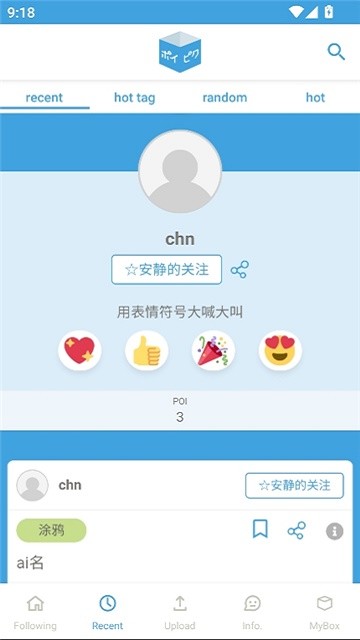Open the info icon on the post
Image resolution: width=360 pixels, height=640 pixels.
334,531
